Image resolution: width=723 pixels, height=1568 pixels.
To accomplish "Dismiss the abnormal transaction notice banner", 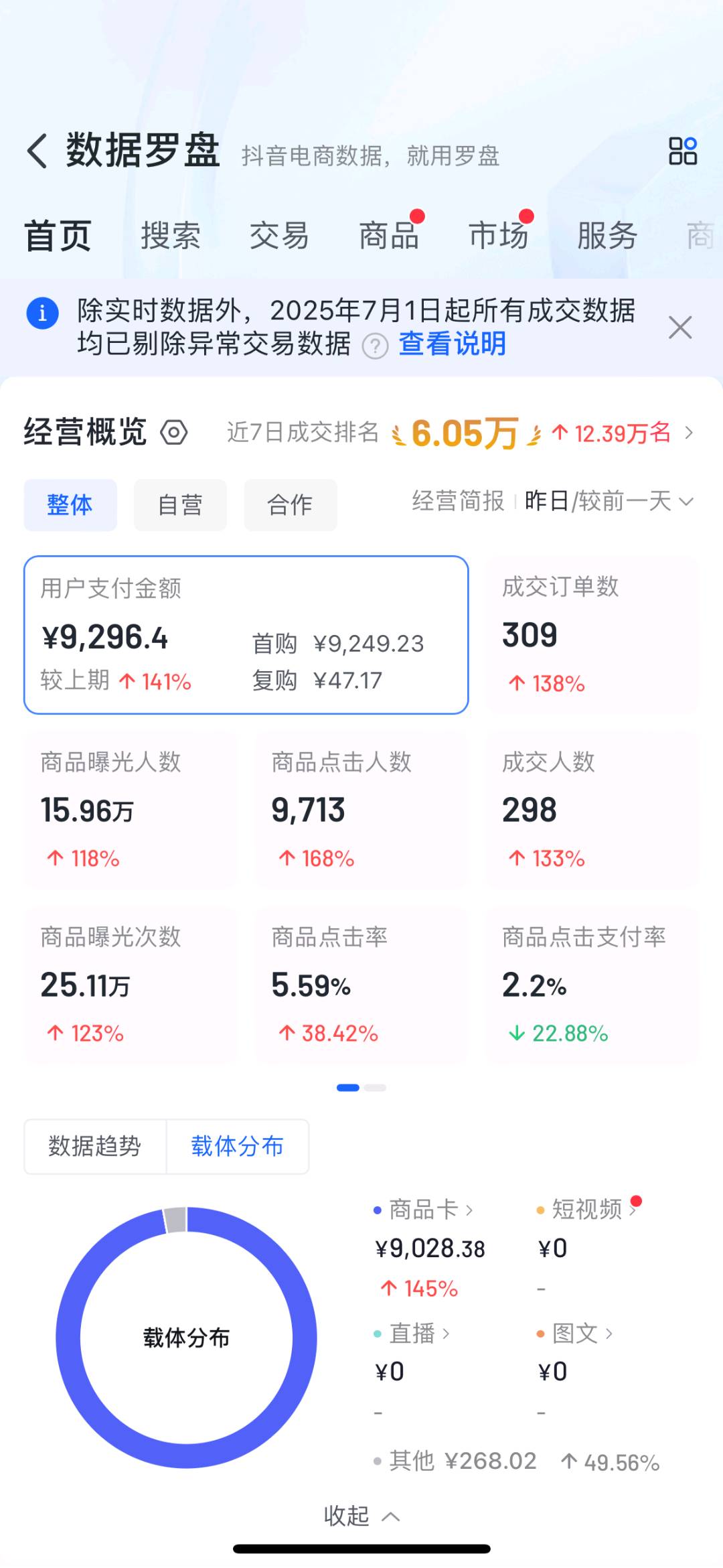I will 679,328.
